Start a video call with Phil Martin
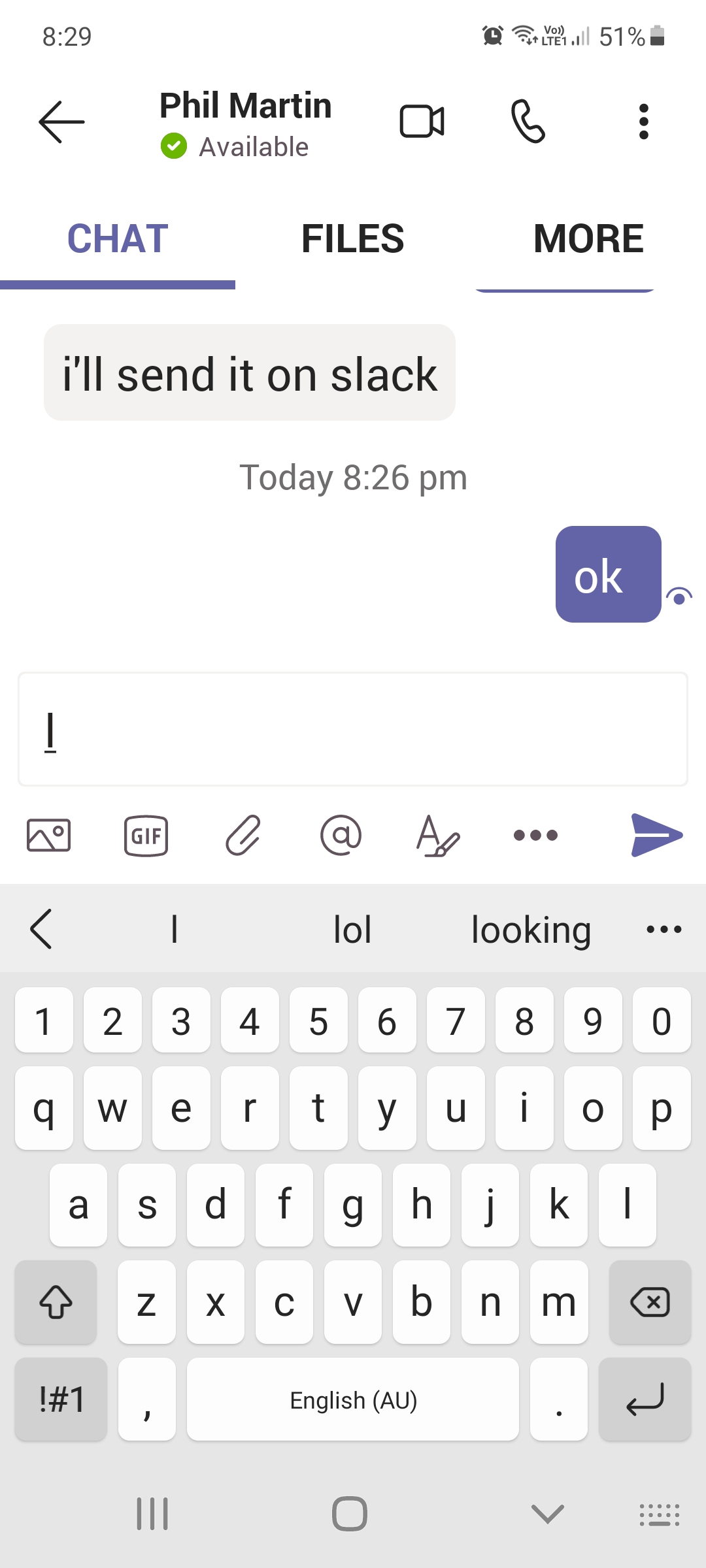Viewport: 706px width, 1568px height. pos(422,122)
